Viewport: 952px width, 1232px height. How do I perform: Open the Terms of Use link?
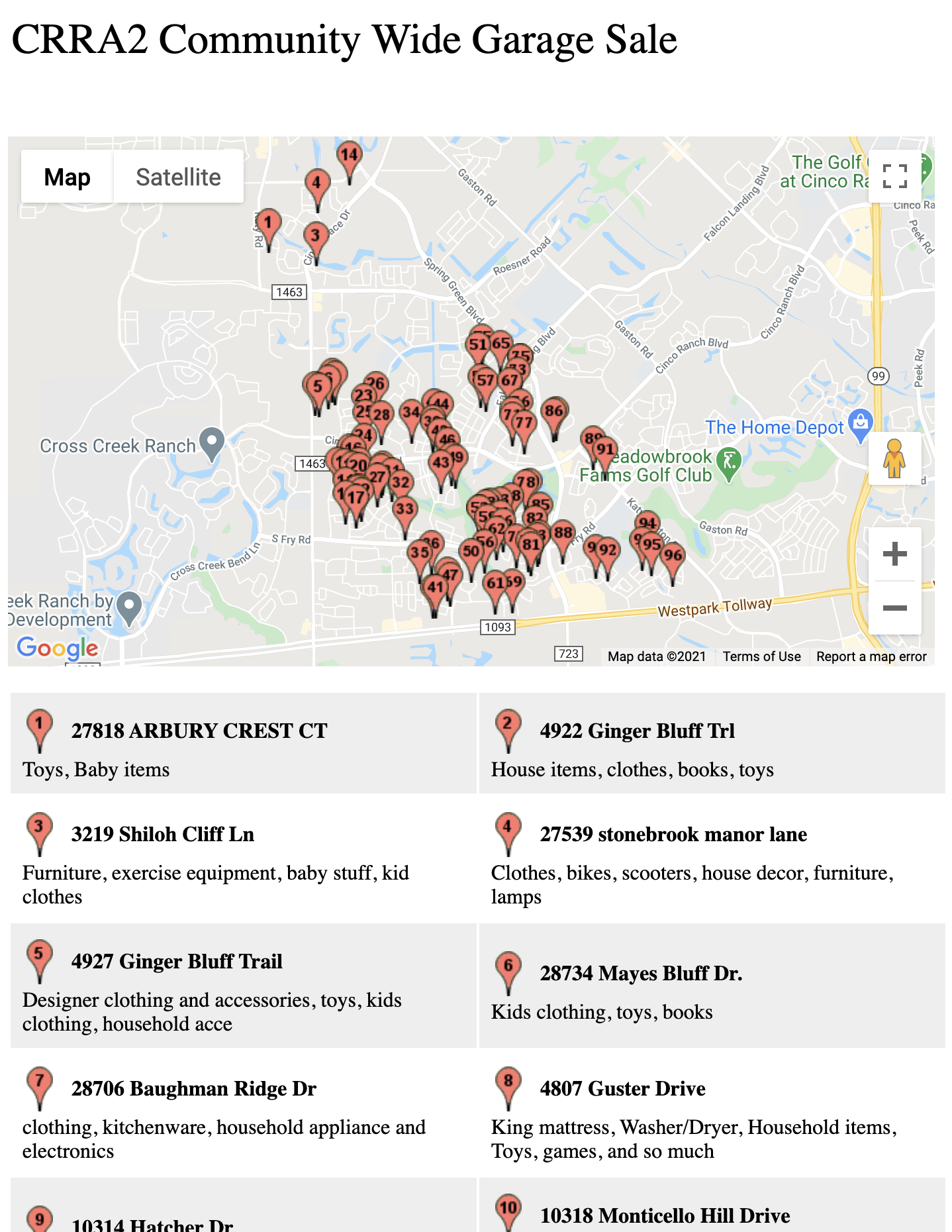pyautogui.click(x=761, y=656)
